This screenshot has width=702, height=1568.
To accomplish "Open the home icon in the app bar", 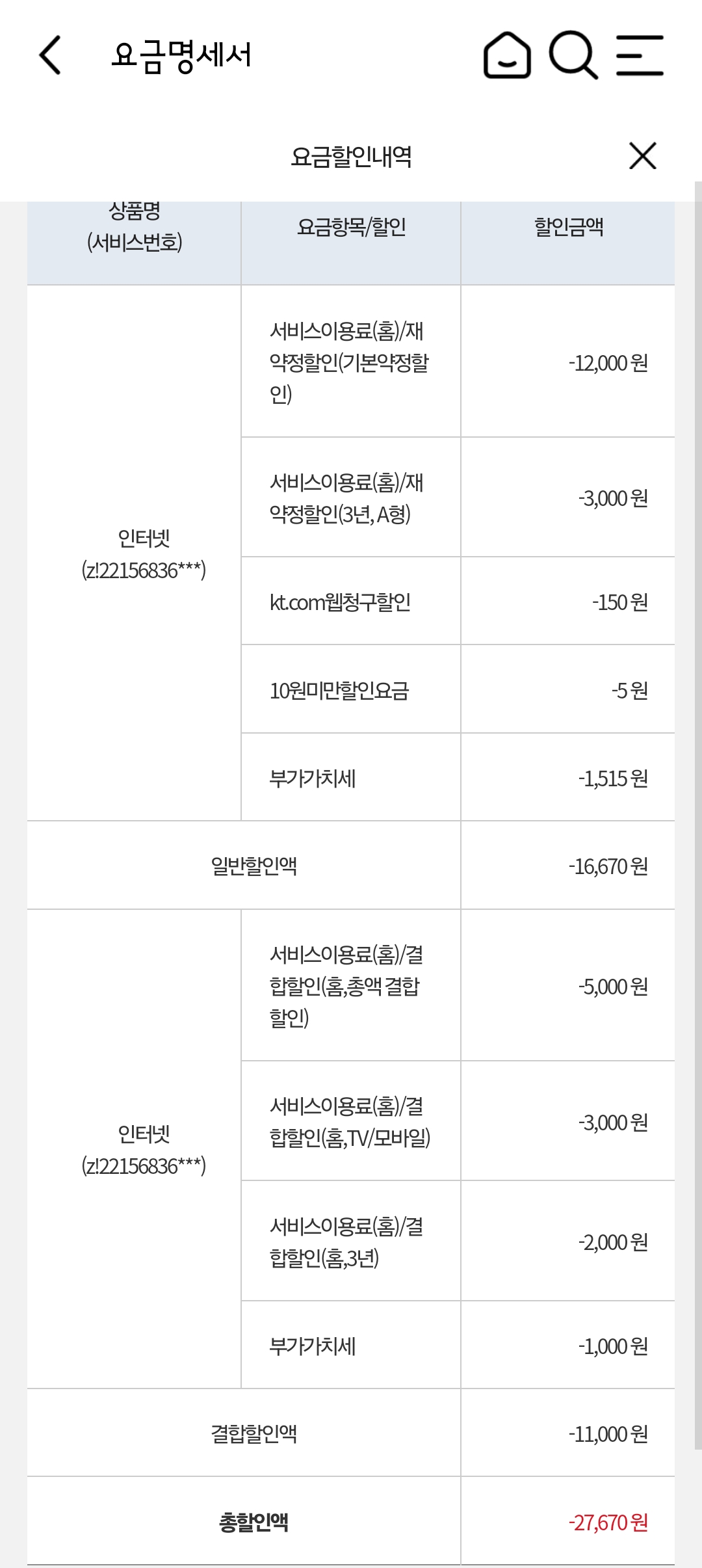I will [507, 55].
